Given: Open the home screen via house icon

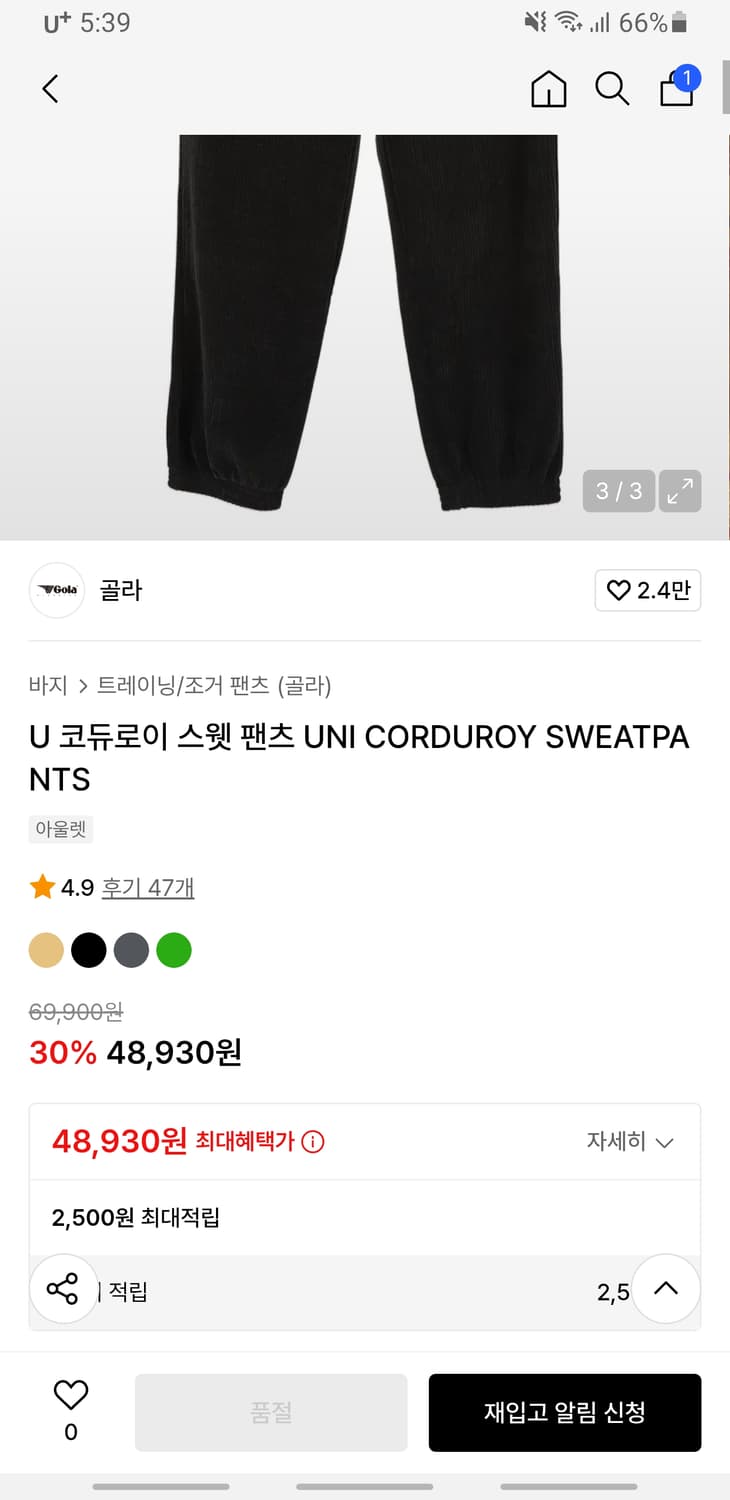Looking at the screenshot, I should pyautogui.click(x=548, y=89).
